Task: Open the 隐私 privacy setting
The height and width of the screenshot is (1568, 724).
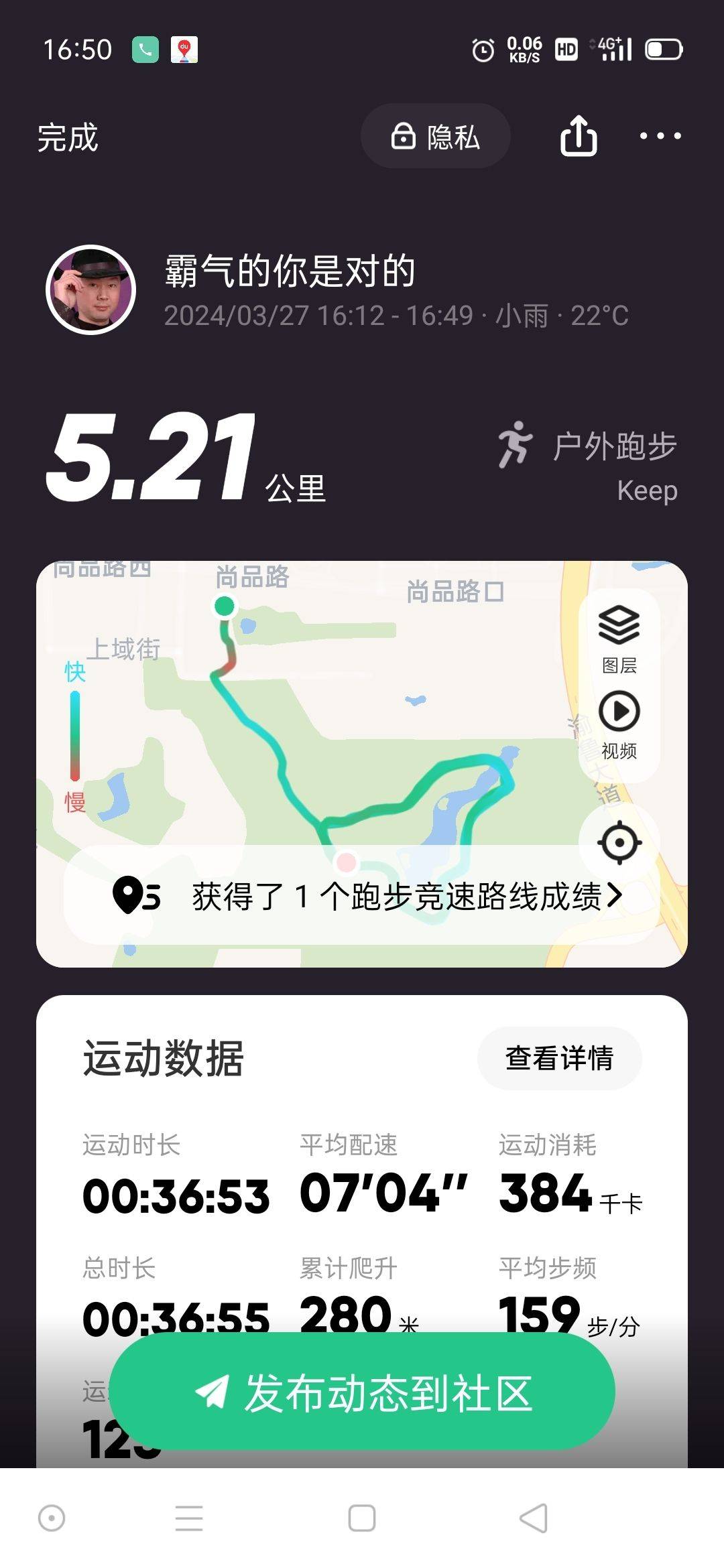Action: click(436, 137)
